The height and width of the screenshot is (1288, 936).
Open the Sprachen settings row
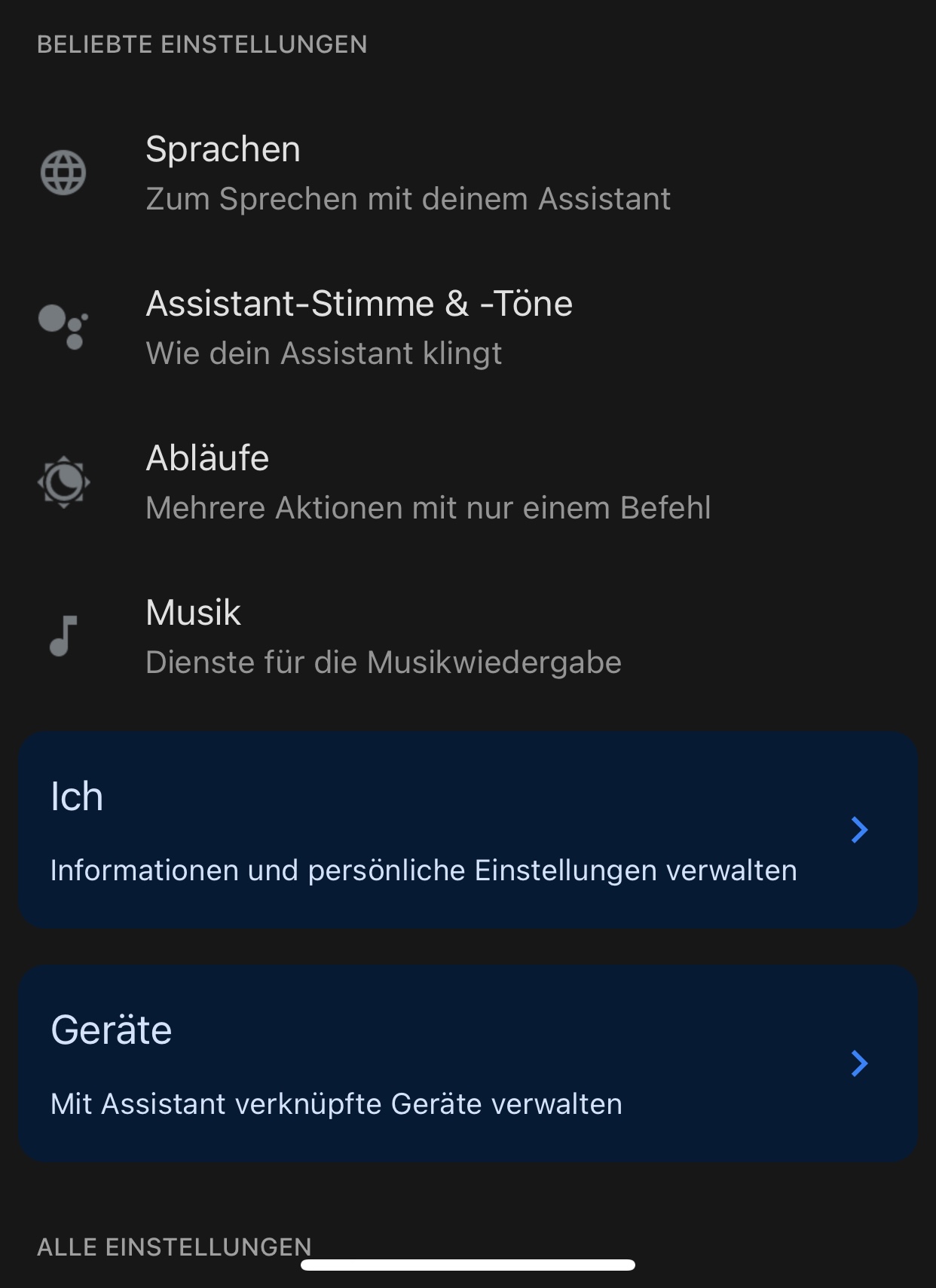tap(407, 173)
